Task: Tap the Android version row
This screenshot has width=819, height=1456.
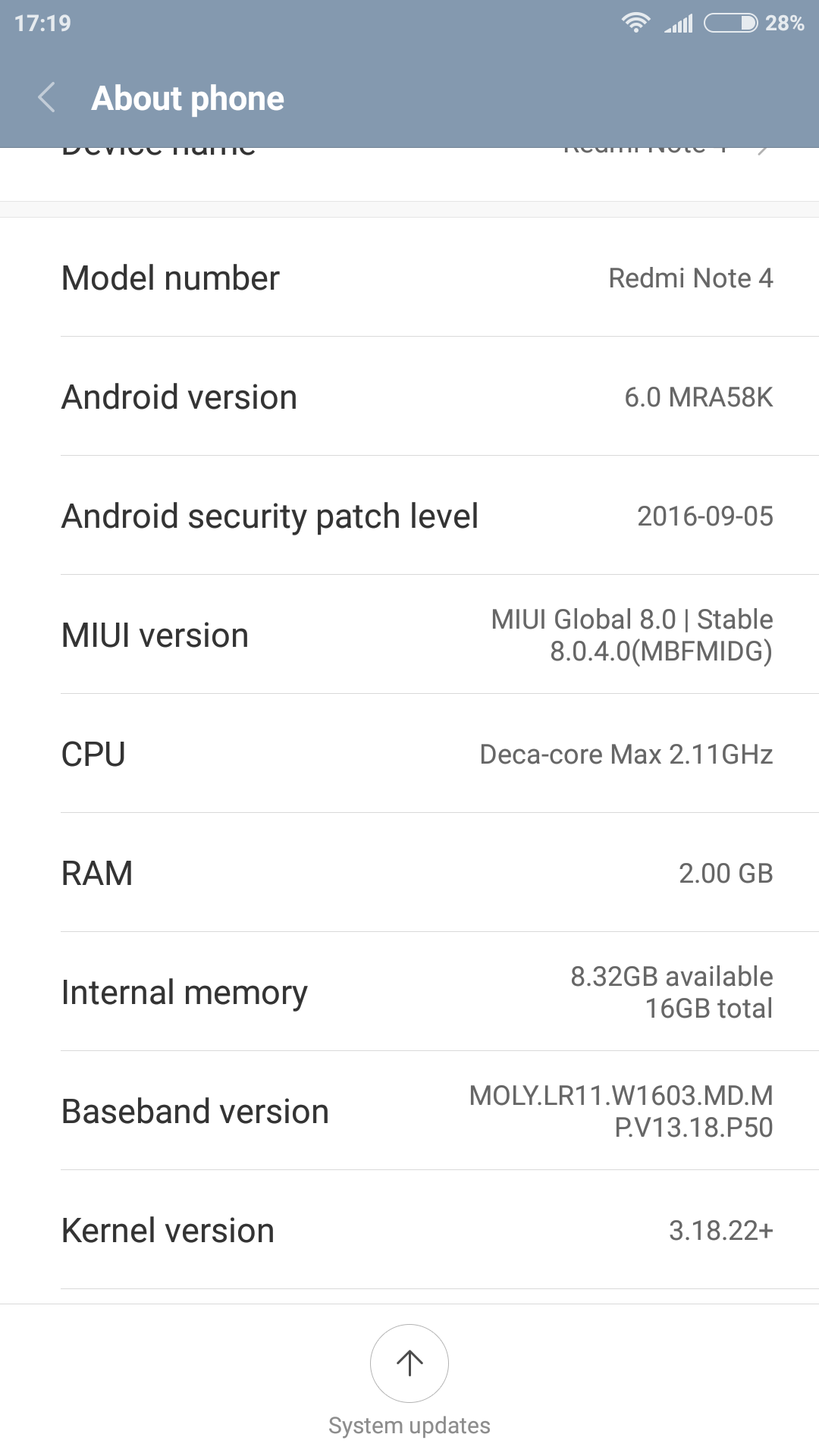Action: [x=409, y=397]
